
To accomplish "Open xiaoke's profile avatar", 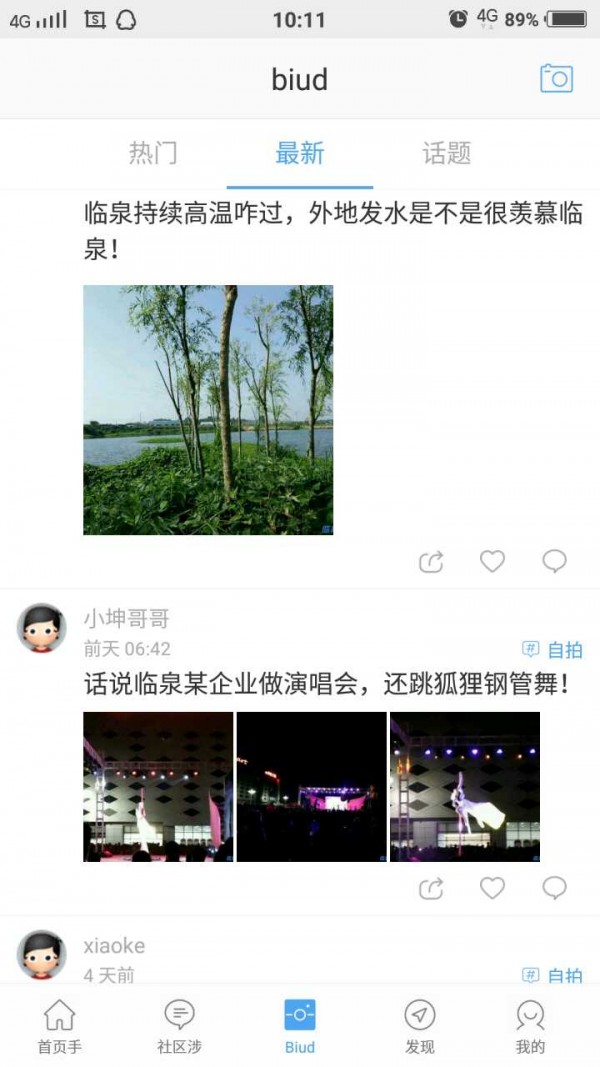I will click(x=41, y=955).
